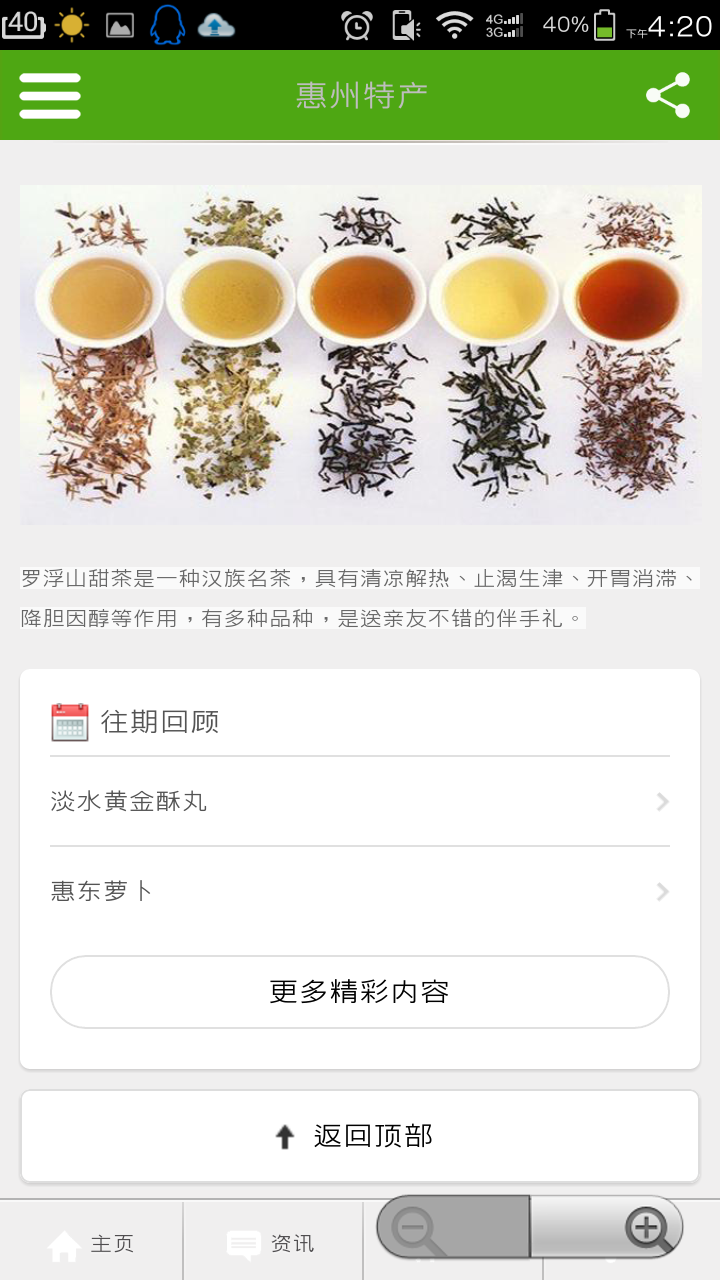Click 返回顶部 to return to top
Screen dimensions: 720x1280
tap(360, 1135)
